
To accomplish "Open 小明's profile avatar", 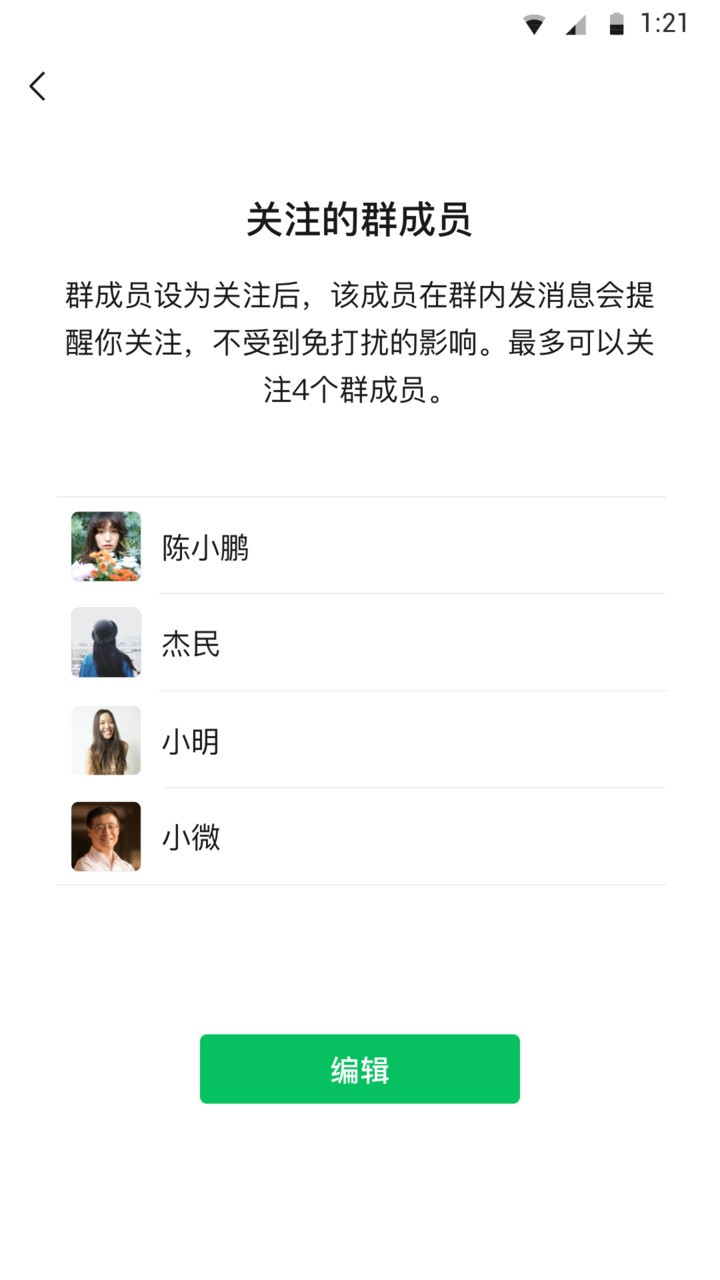I will pos(105,740).
